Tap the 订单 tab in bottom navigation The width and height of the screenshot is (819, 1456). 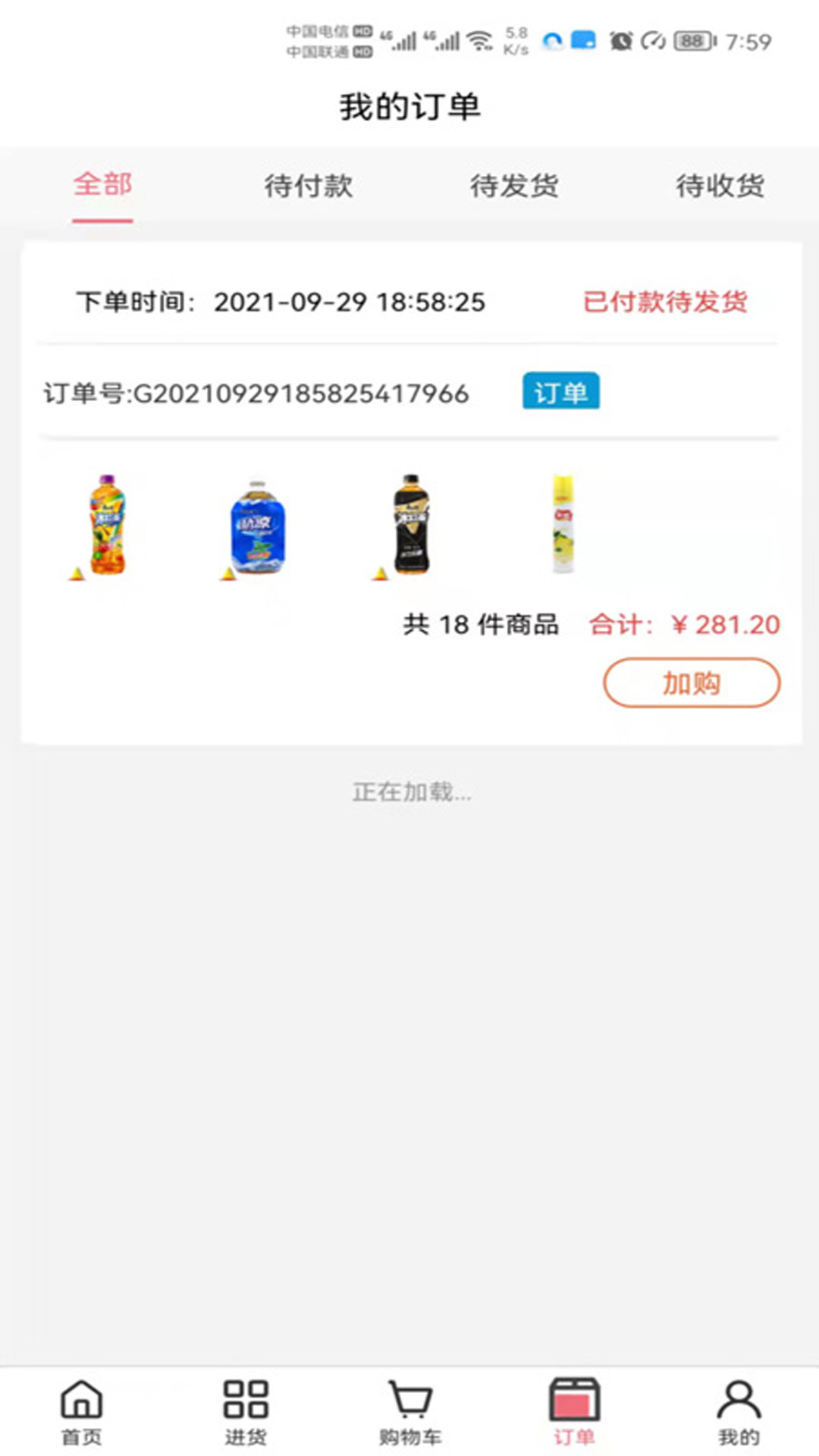(x=574, y=1411)
